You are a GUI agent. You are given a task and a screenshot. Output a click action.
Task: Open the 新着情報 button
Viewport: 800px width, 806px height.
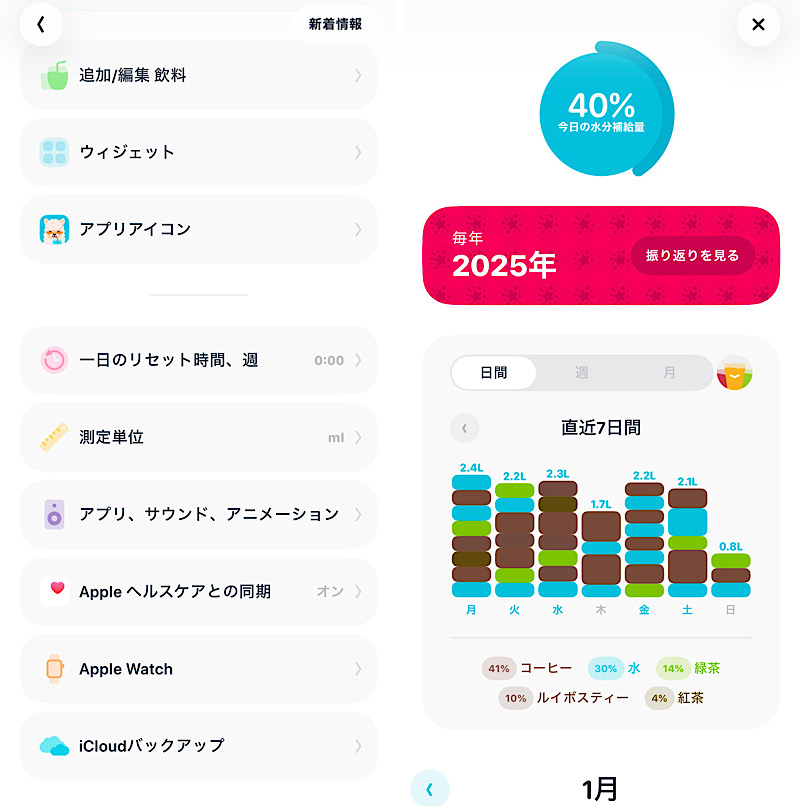335,24
